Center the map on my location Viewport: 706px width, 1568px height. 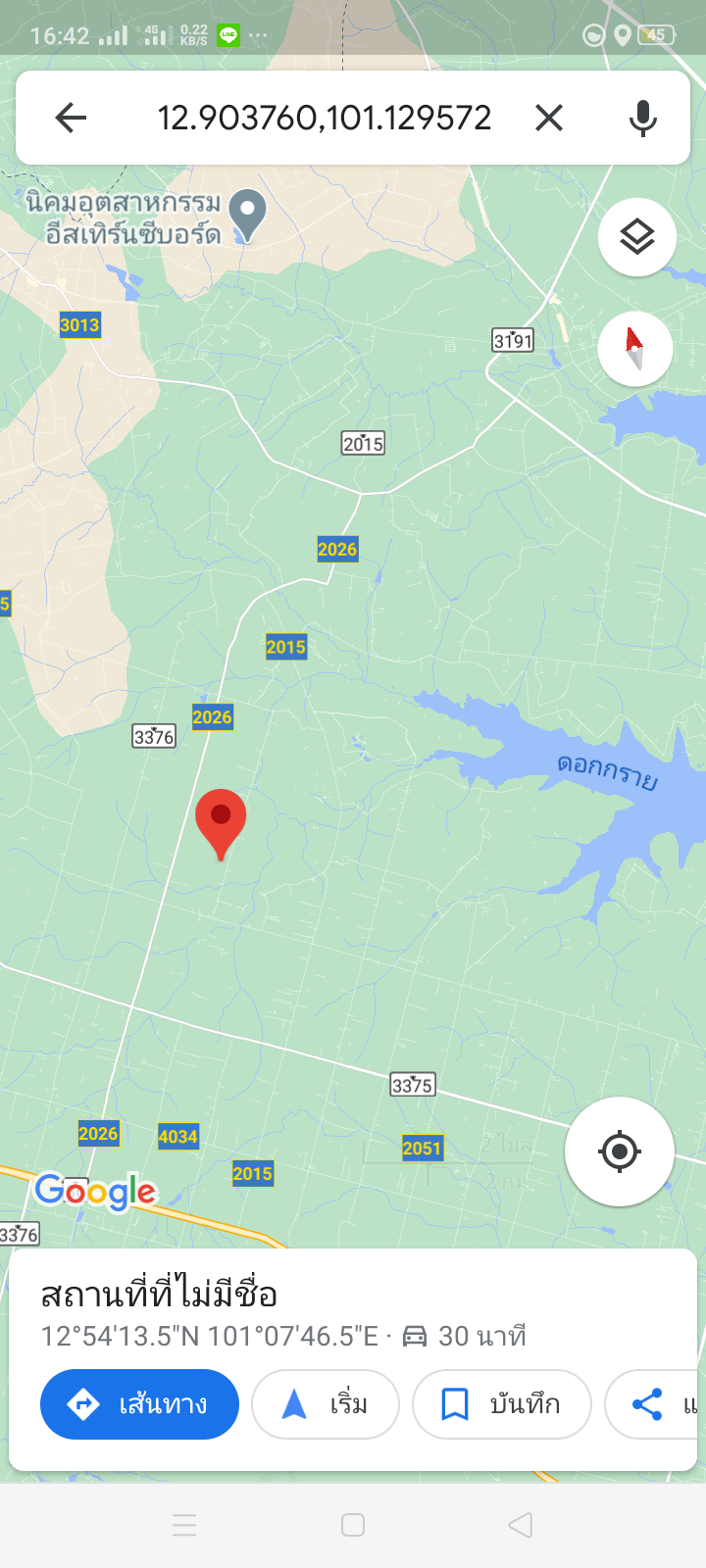tap(619, 1151)
